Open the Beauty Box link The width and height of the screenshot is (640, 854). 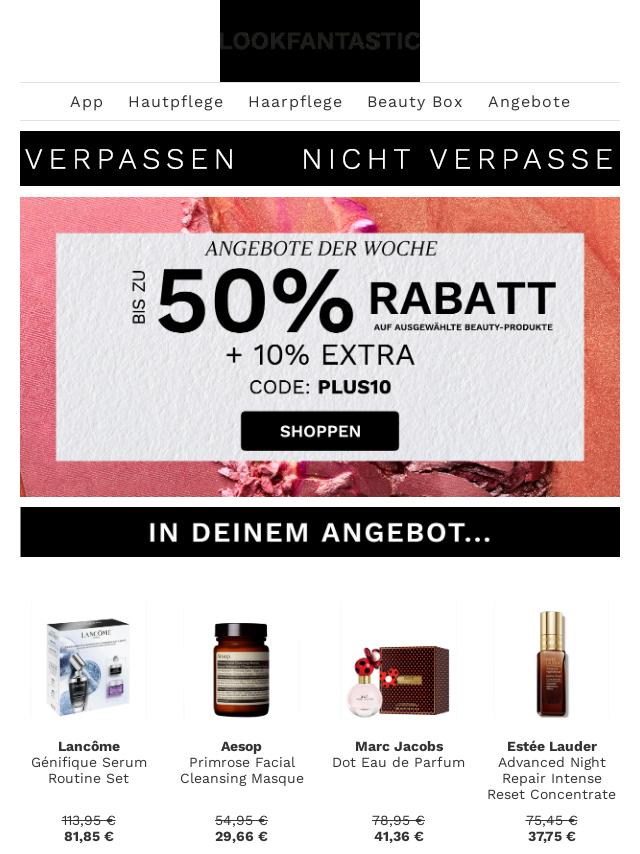(415, 102)
